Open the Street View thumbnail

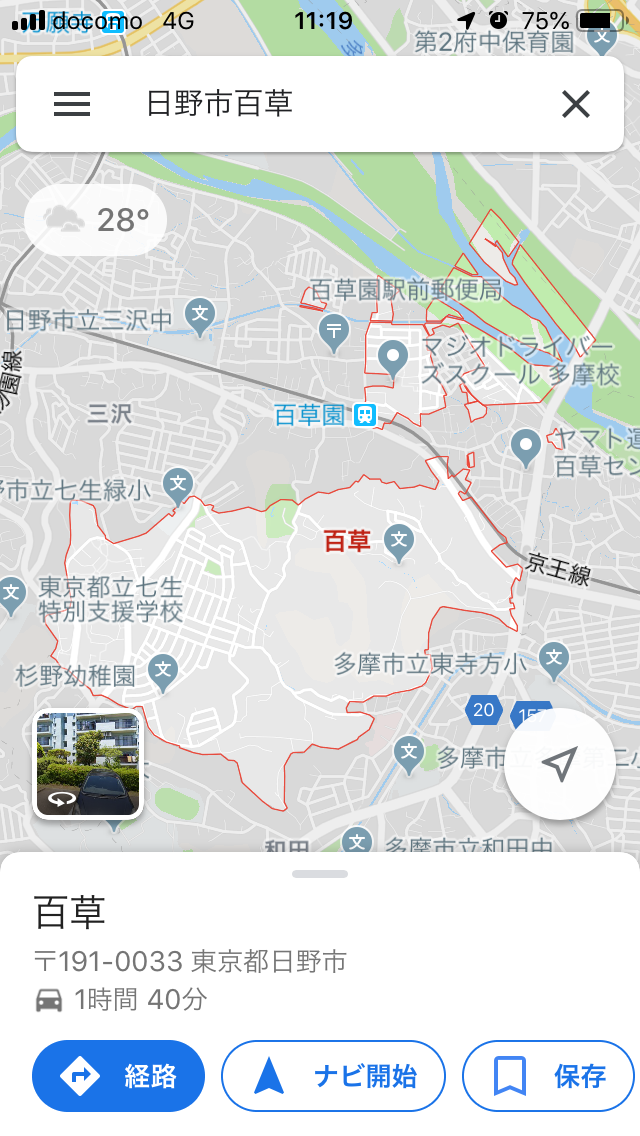pos(89,762)
